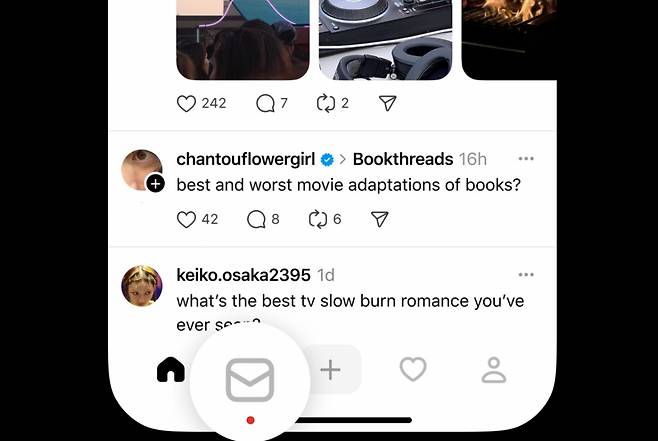Screen dimensions: 658x441
Task: Open chantouflowergirl's username profile
Action: pyautogui.click(x=245, y=159)
